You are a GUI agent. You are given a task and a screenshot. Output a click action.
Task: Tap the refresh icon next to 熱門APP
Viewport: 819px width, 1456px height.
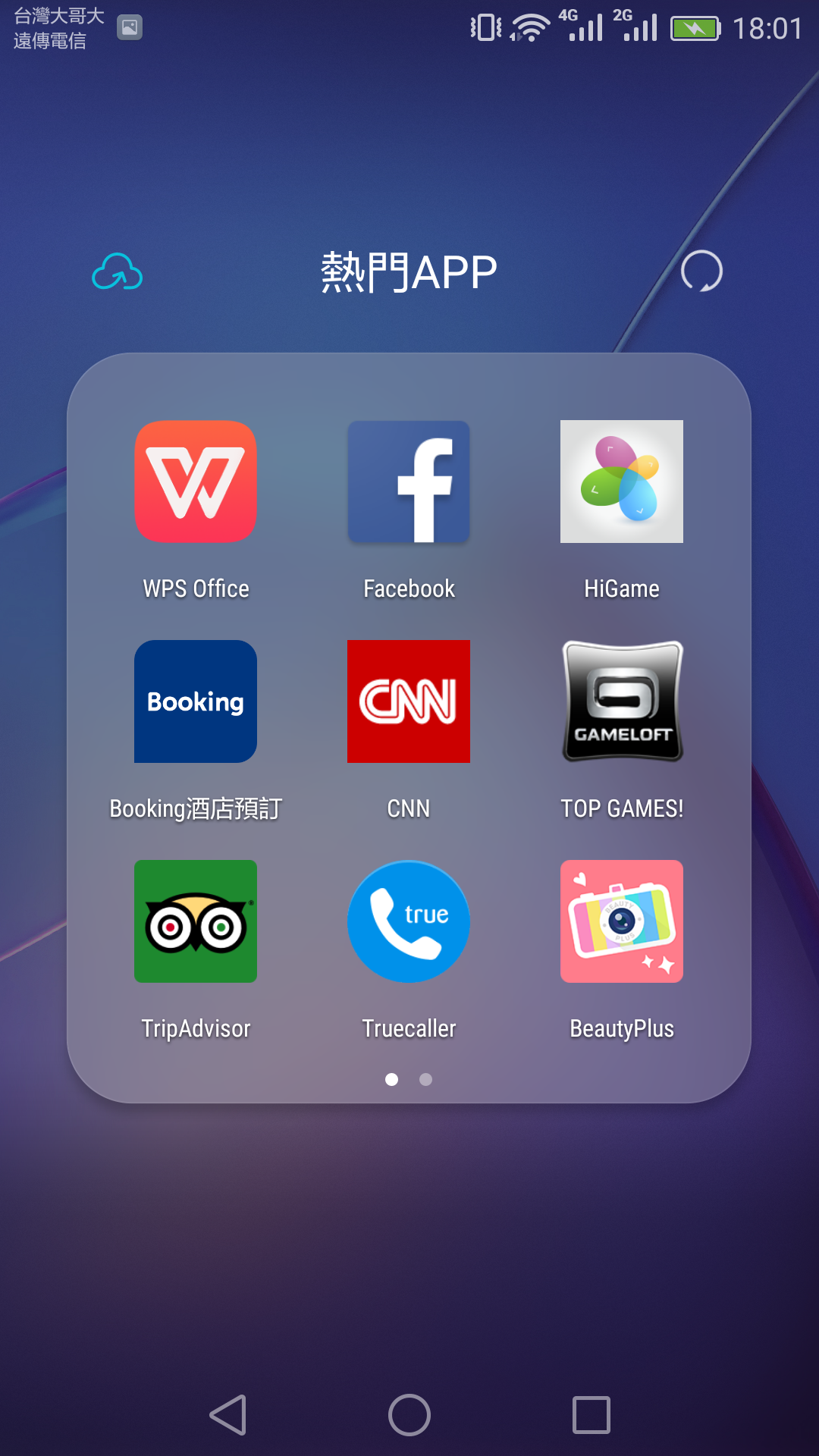701,271
